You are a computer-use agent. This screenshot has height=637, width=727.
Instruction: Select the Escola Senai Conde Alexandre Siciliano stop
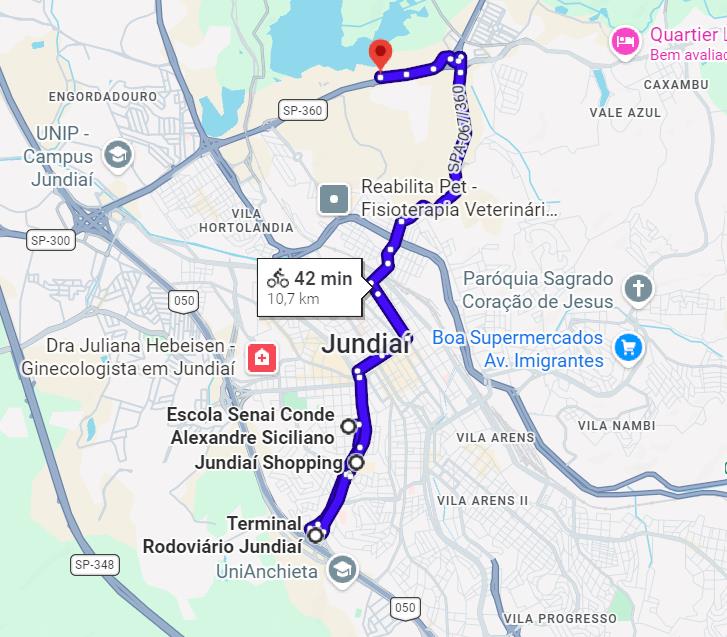point(348,426)
